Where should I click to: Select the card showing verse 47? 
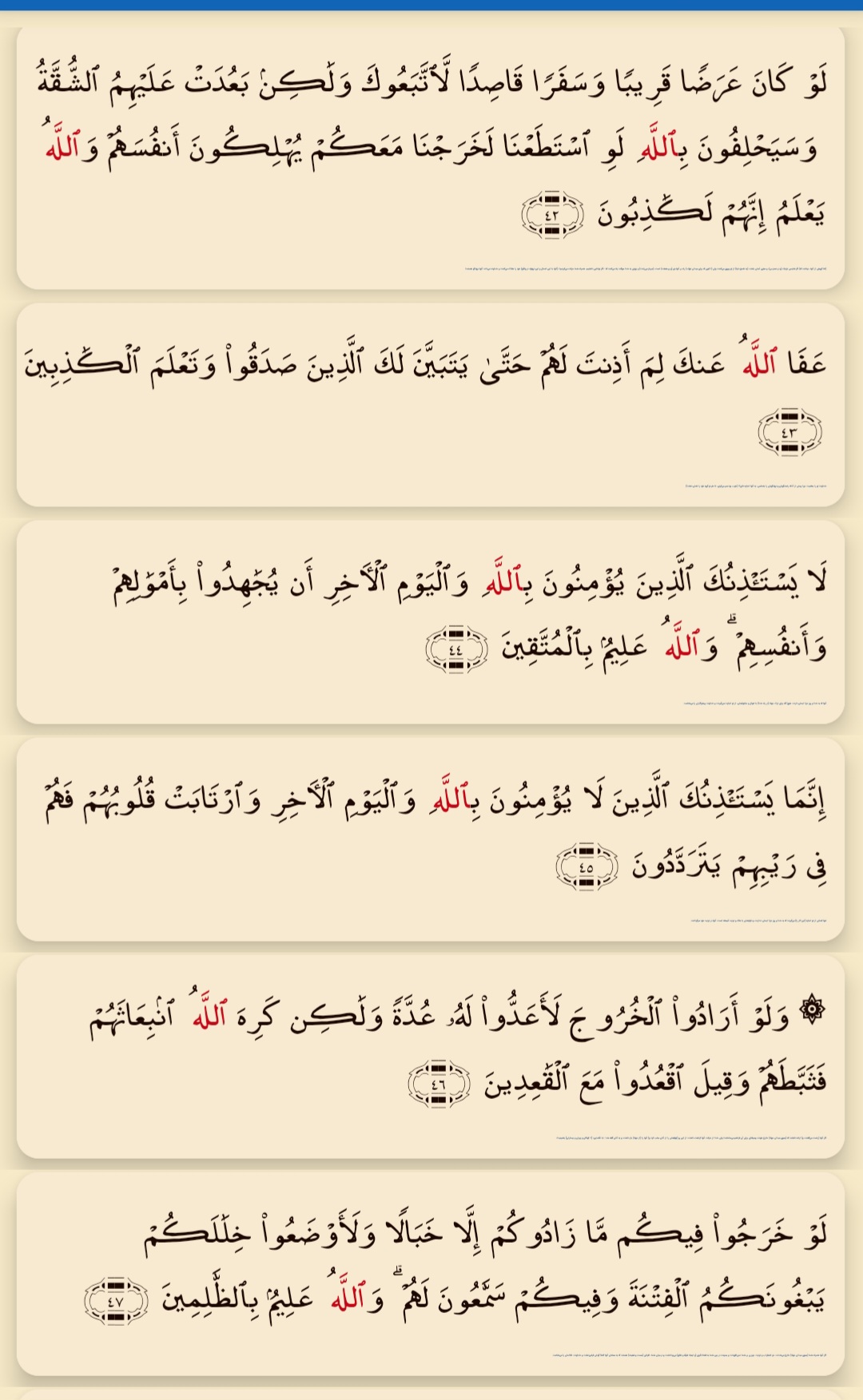click(430, 1273)
